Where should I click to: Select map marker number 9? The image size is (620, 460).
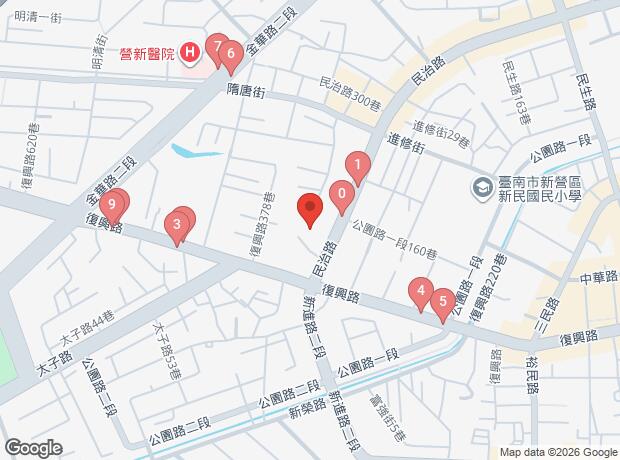[112, 204]
